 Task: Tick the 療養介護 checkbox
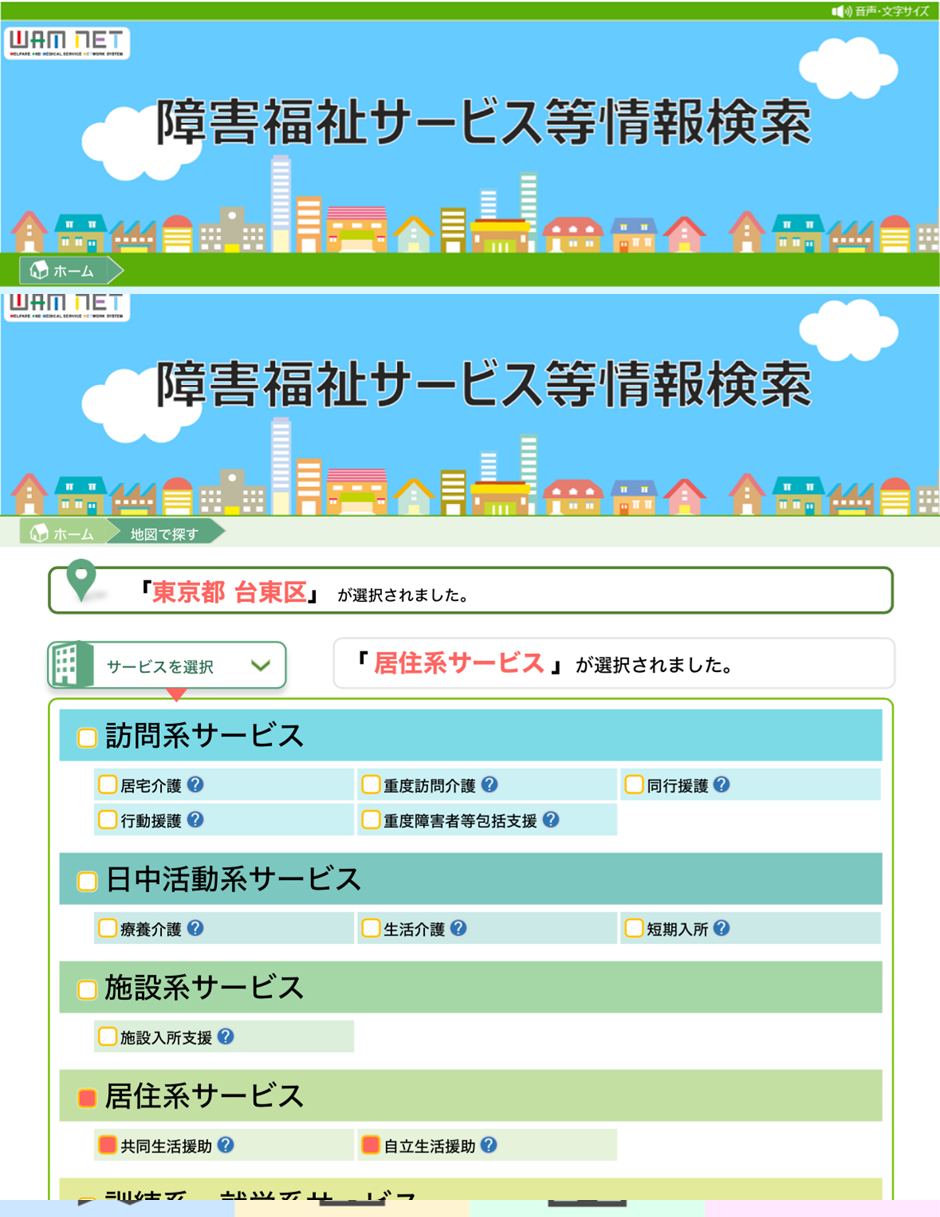point(108,928)
